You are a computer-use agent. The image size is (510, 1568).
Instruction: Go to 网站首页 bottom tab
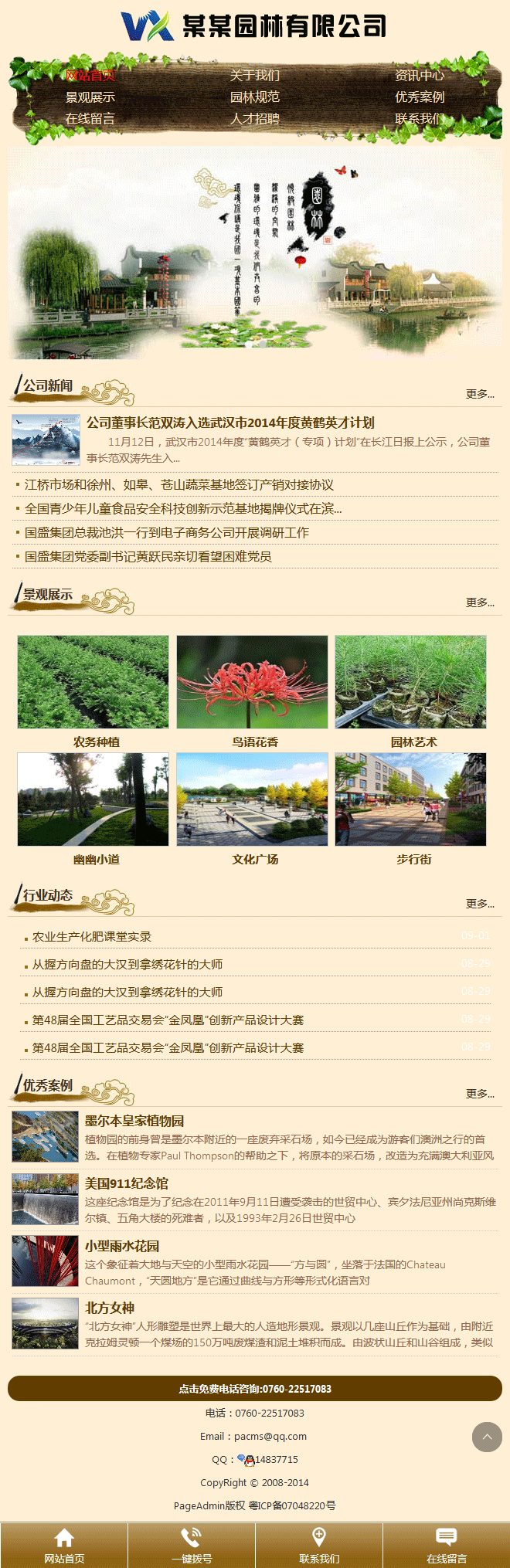(64, 1545)
